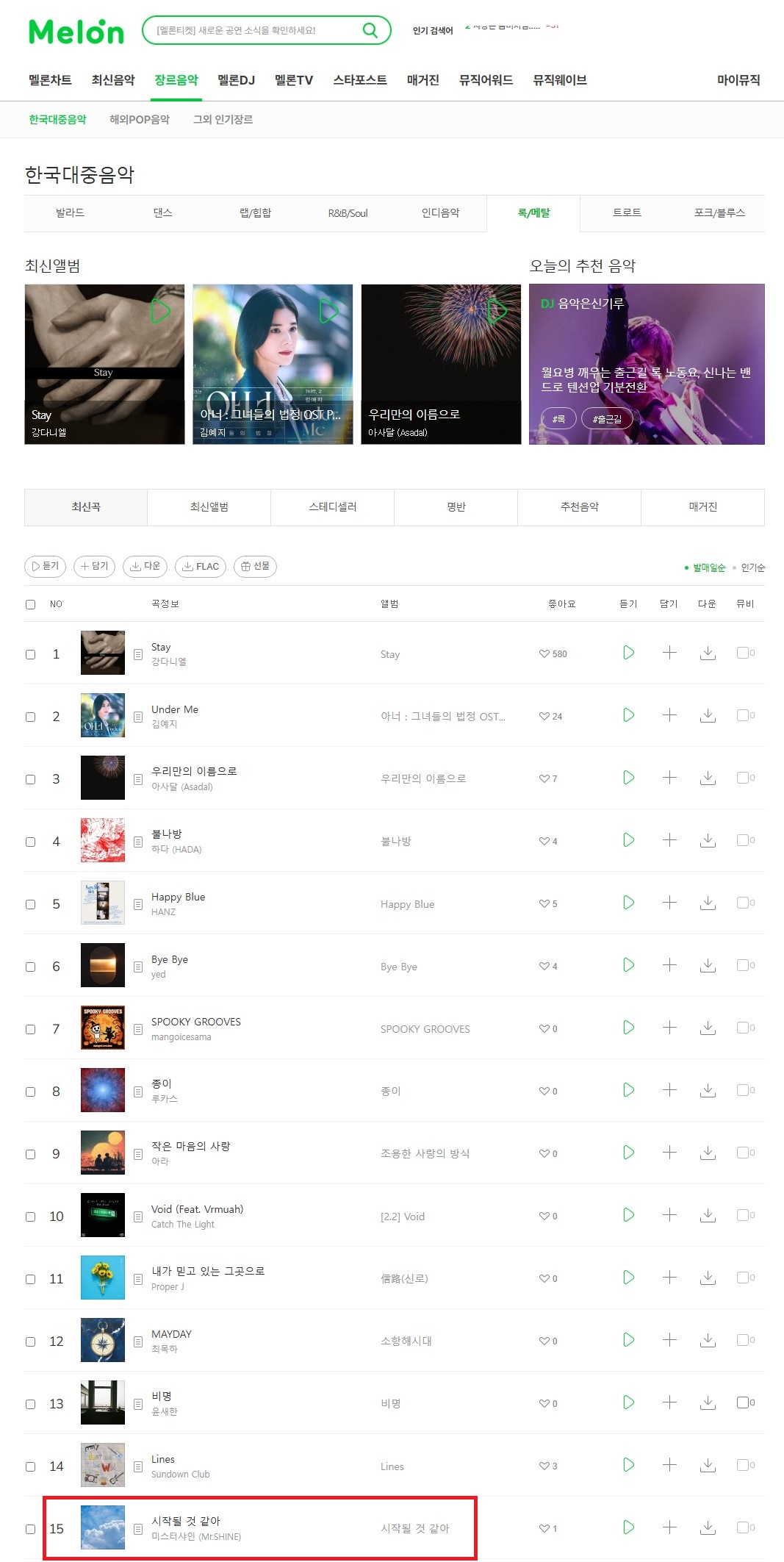Screen dimensions: 784x1562
Task: Send selected songs with 선물 button
Action: coord(255,567)
